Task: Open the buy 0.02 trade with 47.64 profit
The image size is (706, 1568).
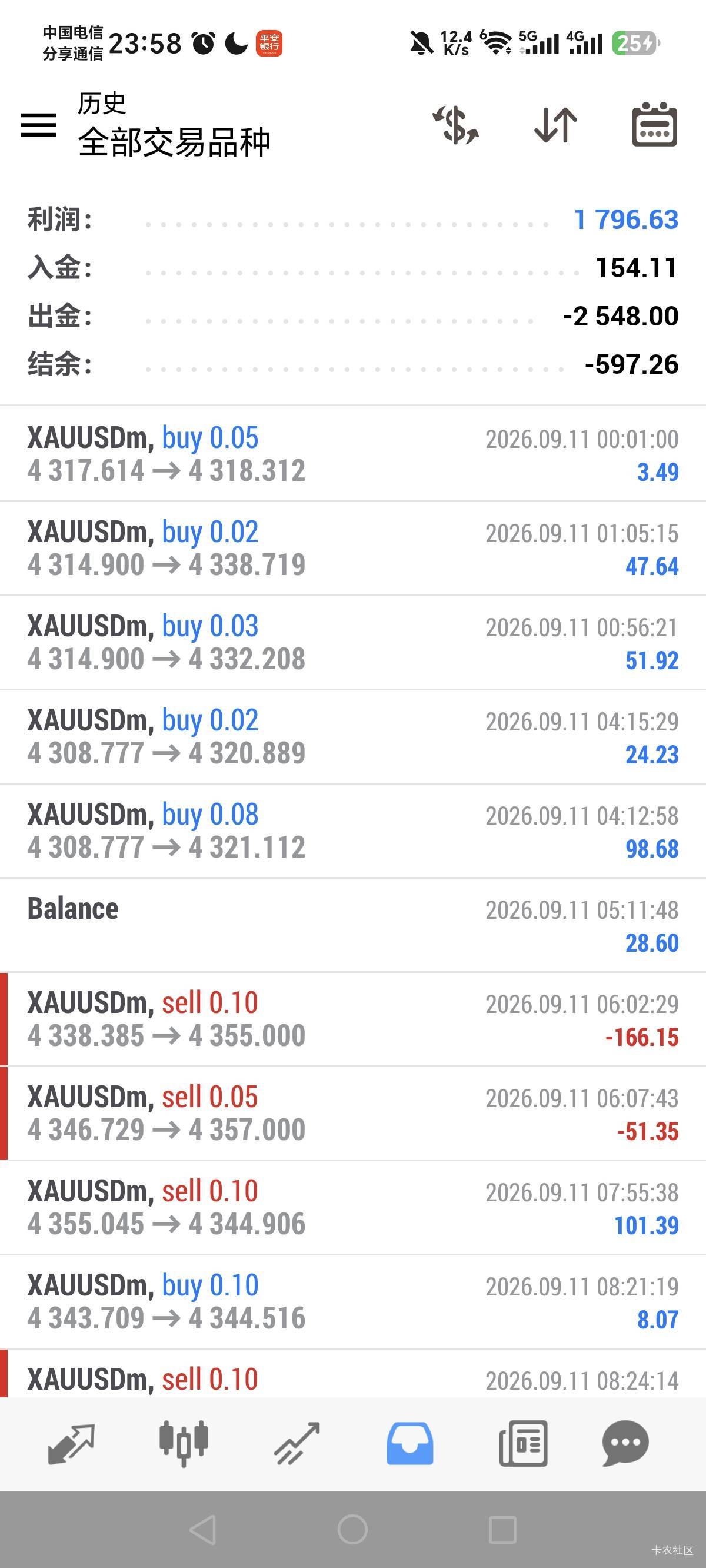Action: 353,549
